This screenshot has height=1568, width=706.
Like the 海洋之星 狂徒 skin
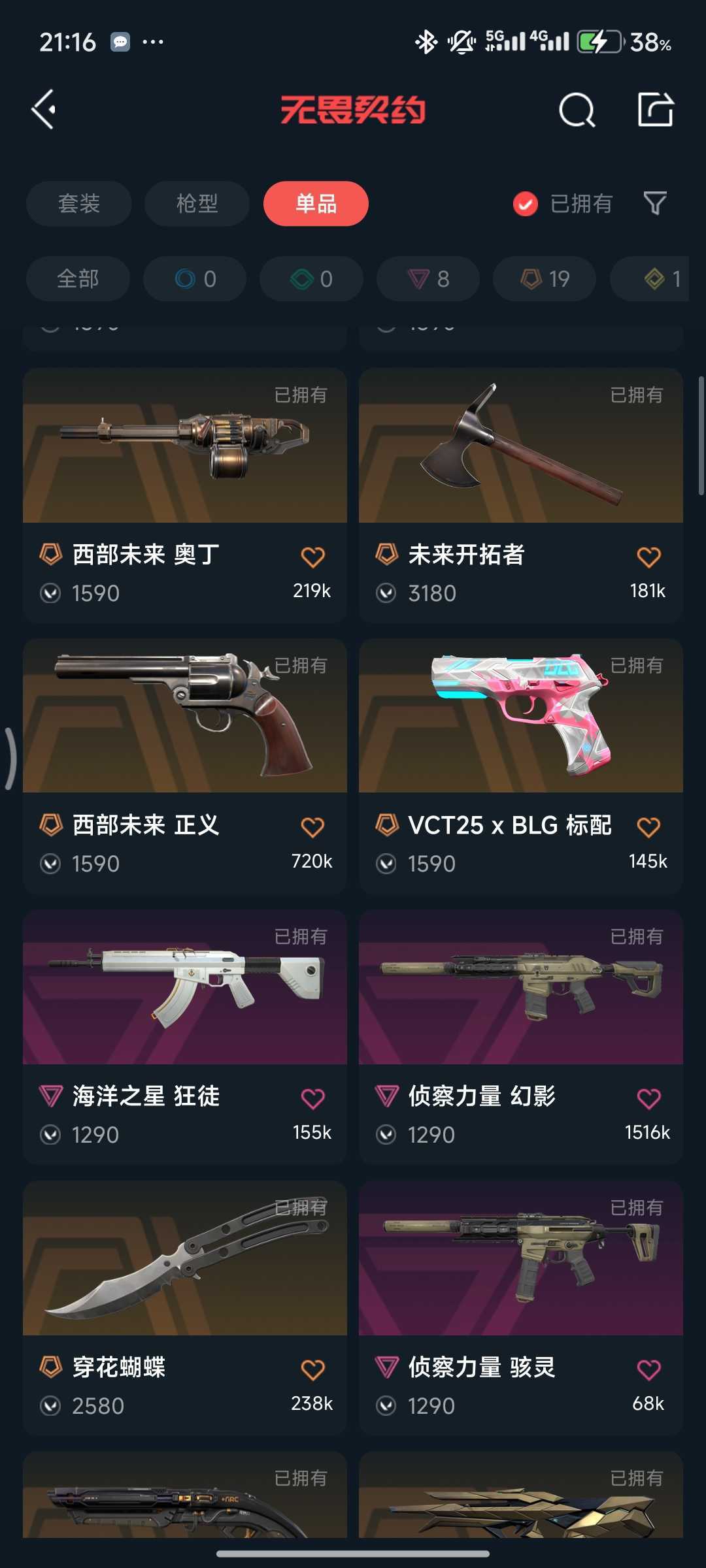pos(312,1098)
